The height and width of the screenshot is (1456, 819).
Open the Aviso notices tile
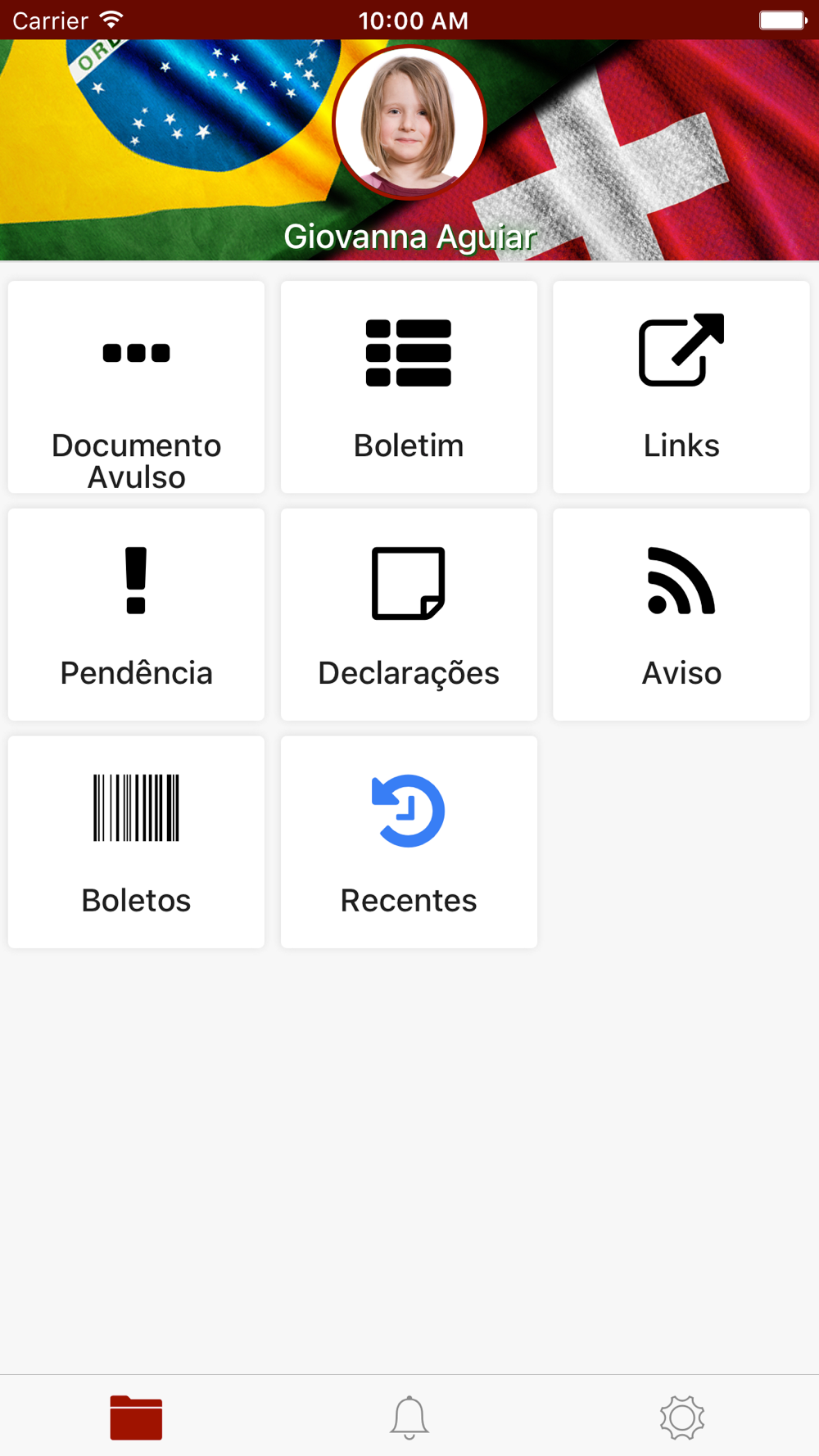[x=681, y=614]
